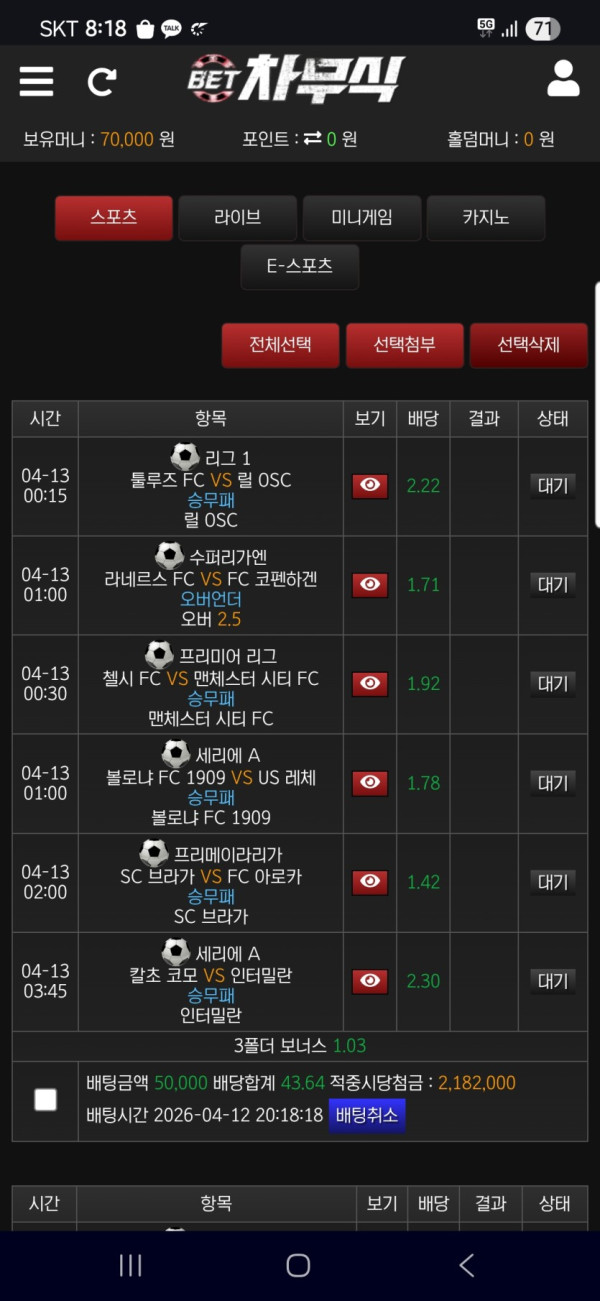Switch to the E-스포츠 tab
The width and height of the screenshot is (600, 1301).
click(299, 266)
